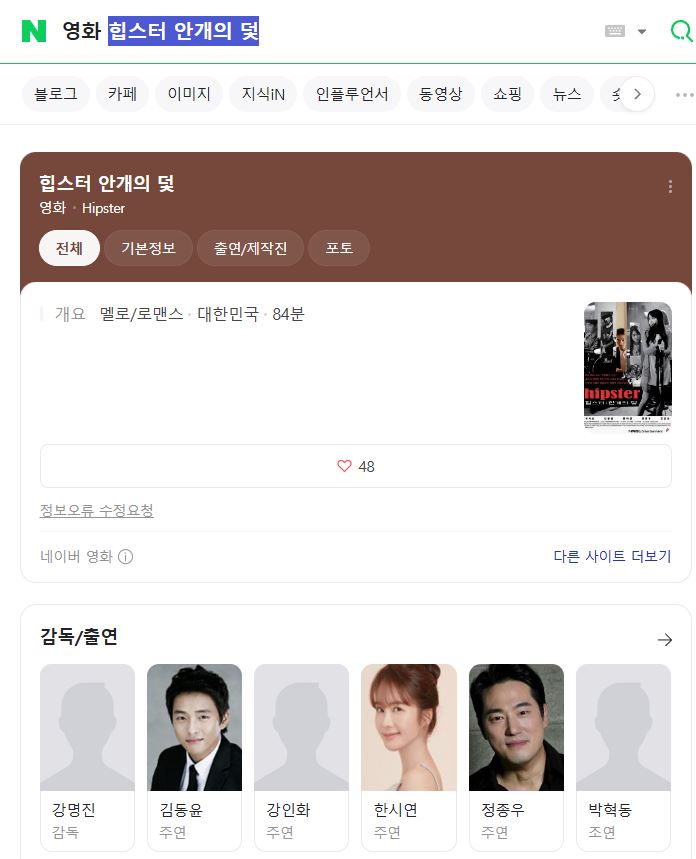The height and width of the screenshot is (859, 696).
Task: View 한시연's cast profile
Action: (409, 758)
